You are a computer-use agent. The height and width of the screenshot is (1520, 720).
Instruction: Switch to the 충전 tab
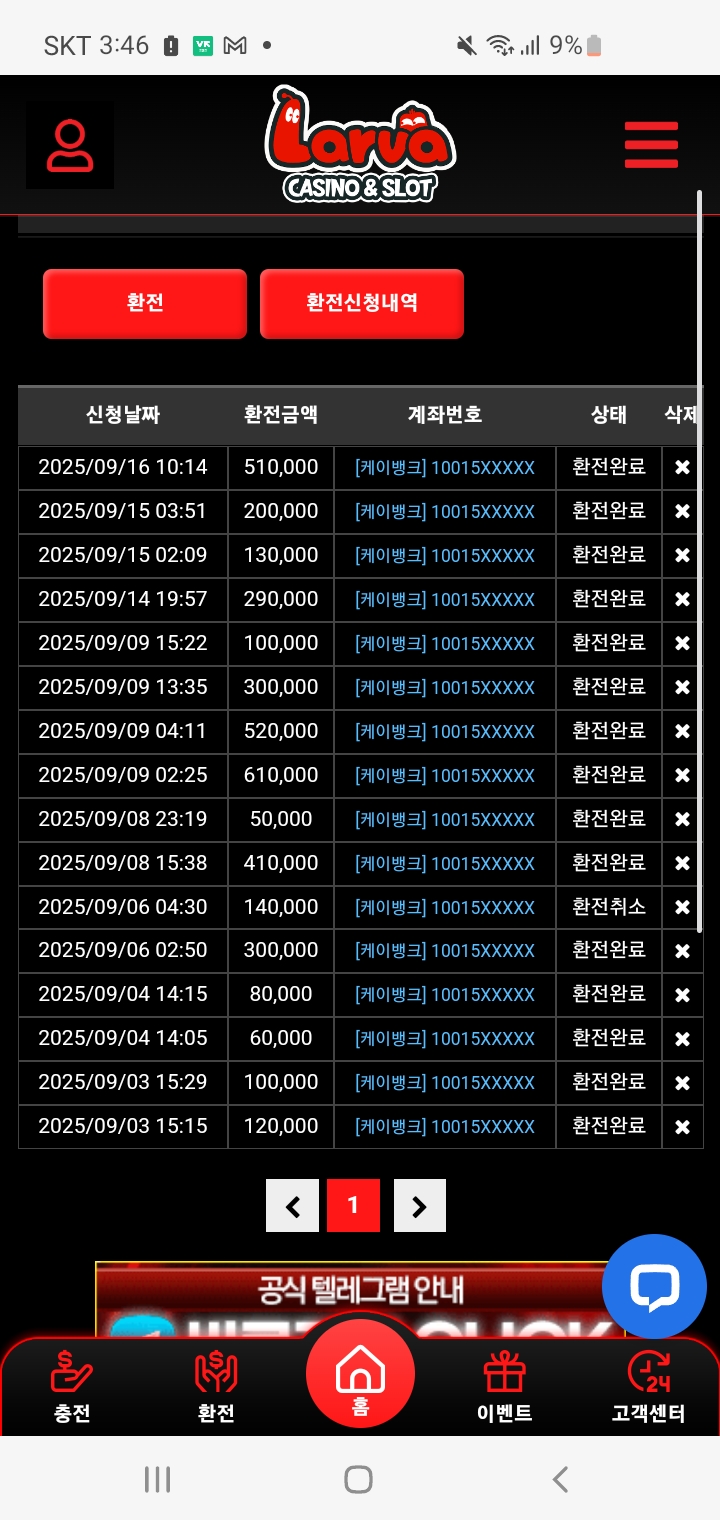(x=72, y=1386)
